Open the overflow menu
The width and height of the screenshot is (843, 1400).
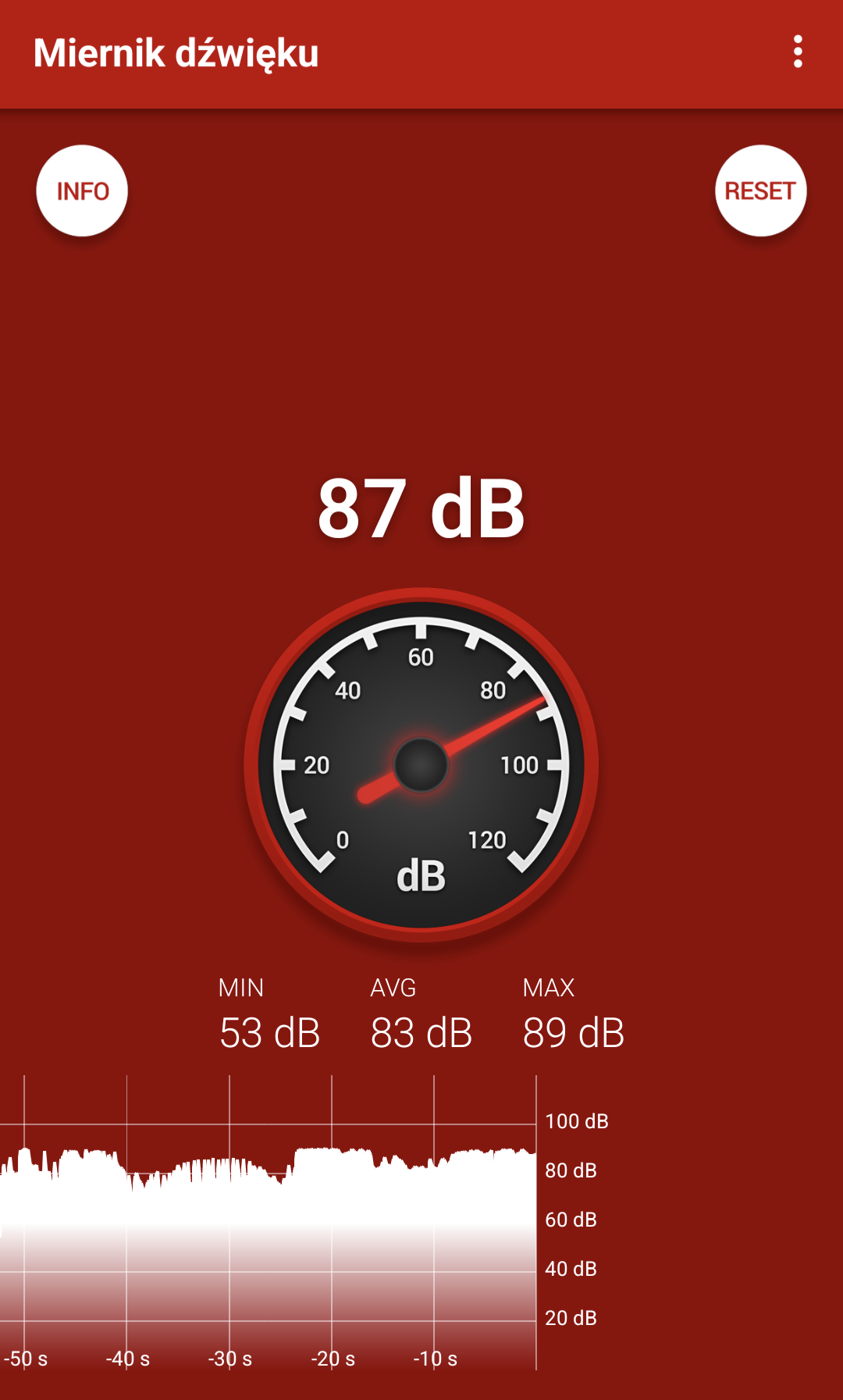point(797,52)
